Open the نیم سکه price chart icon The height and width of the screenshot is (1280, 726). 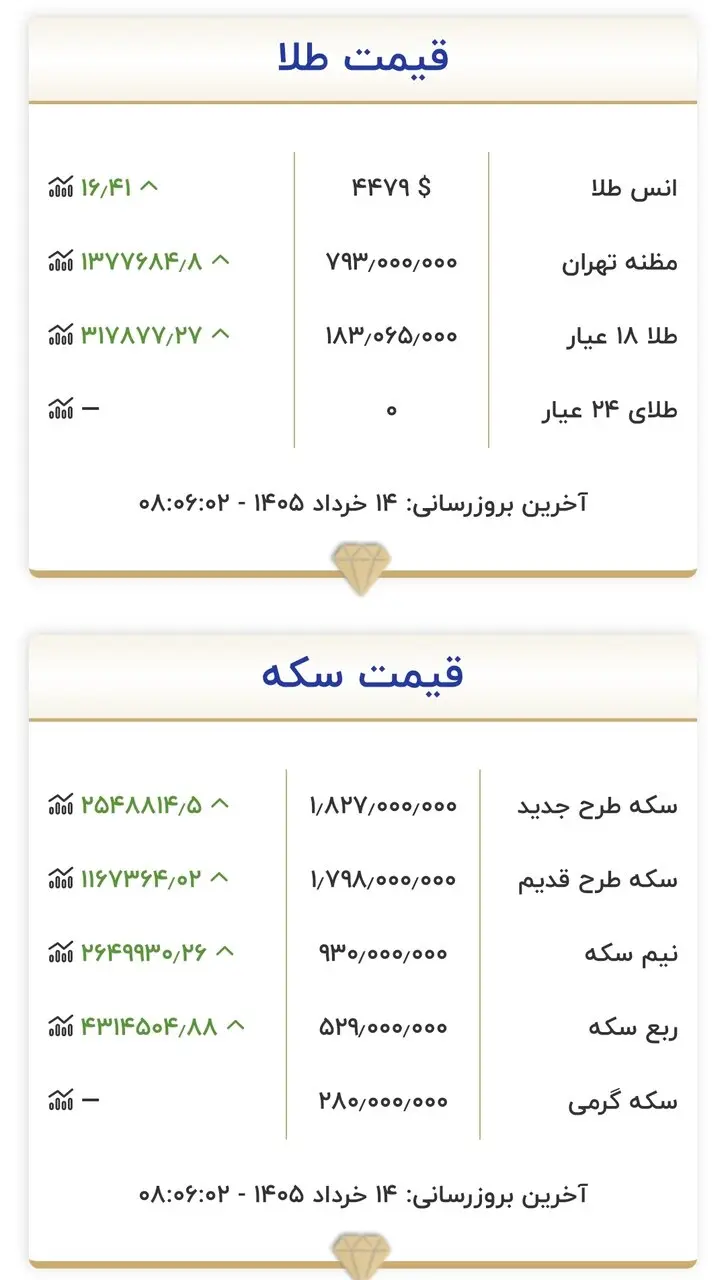click(x=61, y=952)
